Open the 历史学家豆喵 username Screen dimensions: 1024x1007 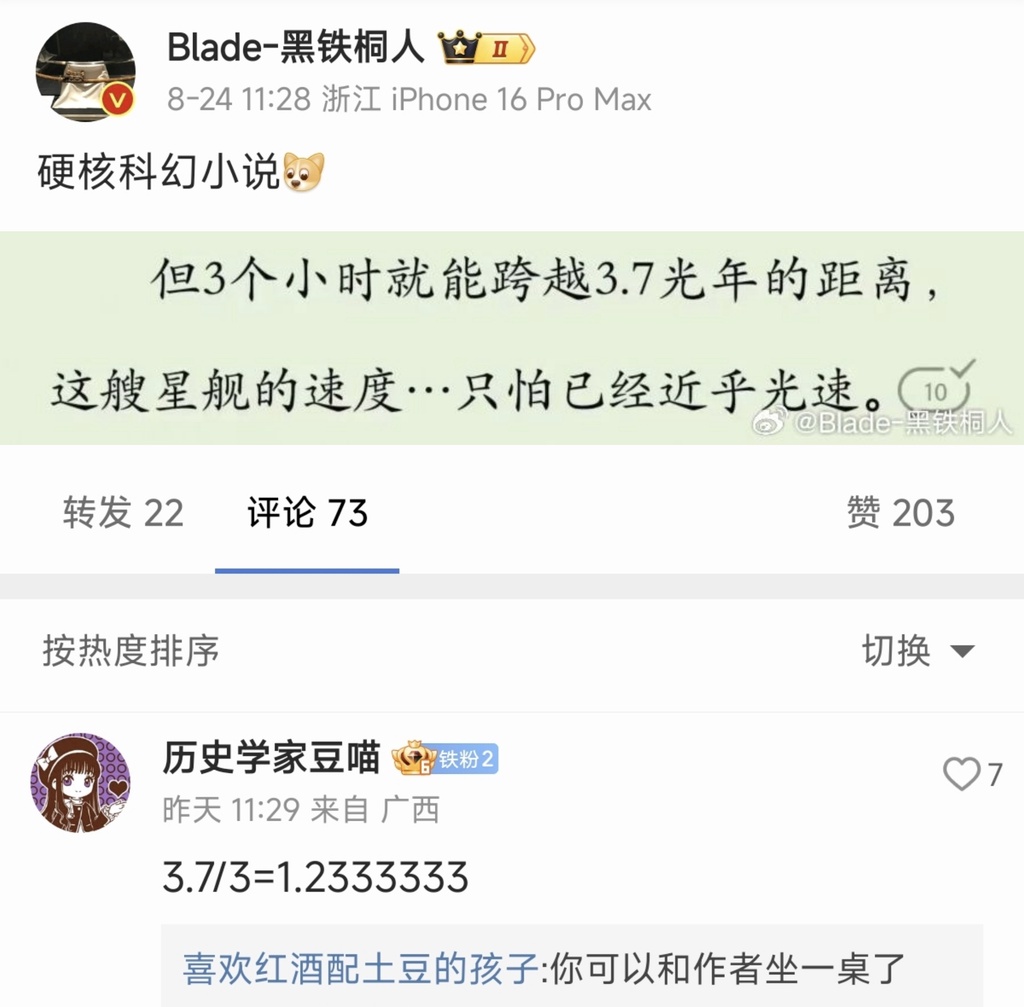[271, 758]
